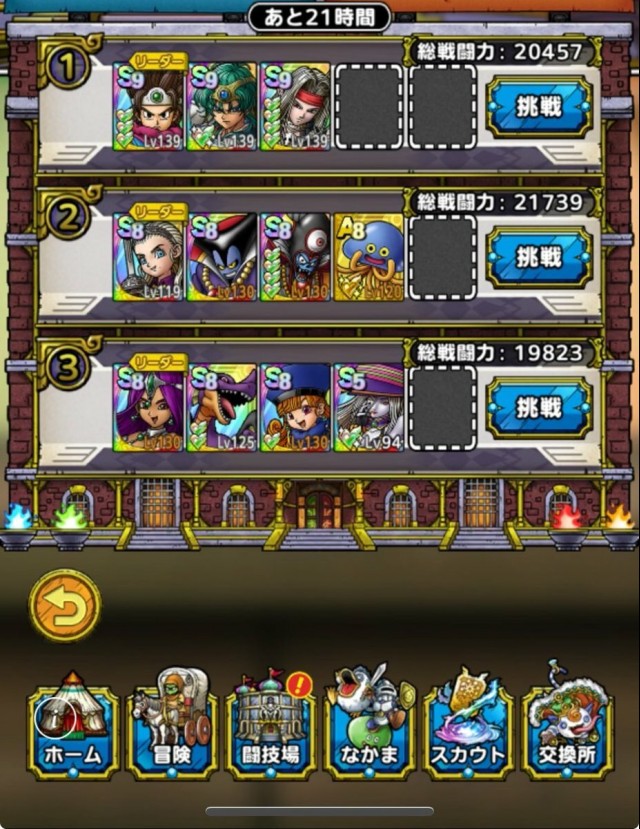640x829 pixels.
Task: Challenge opponent team 2 with power 21739
Action: 539,257
